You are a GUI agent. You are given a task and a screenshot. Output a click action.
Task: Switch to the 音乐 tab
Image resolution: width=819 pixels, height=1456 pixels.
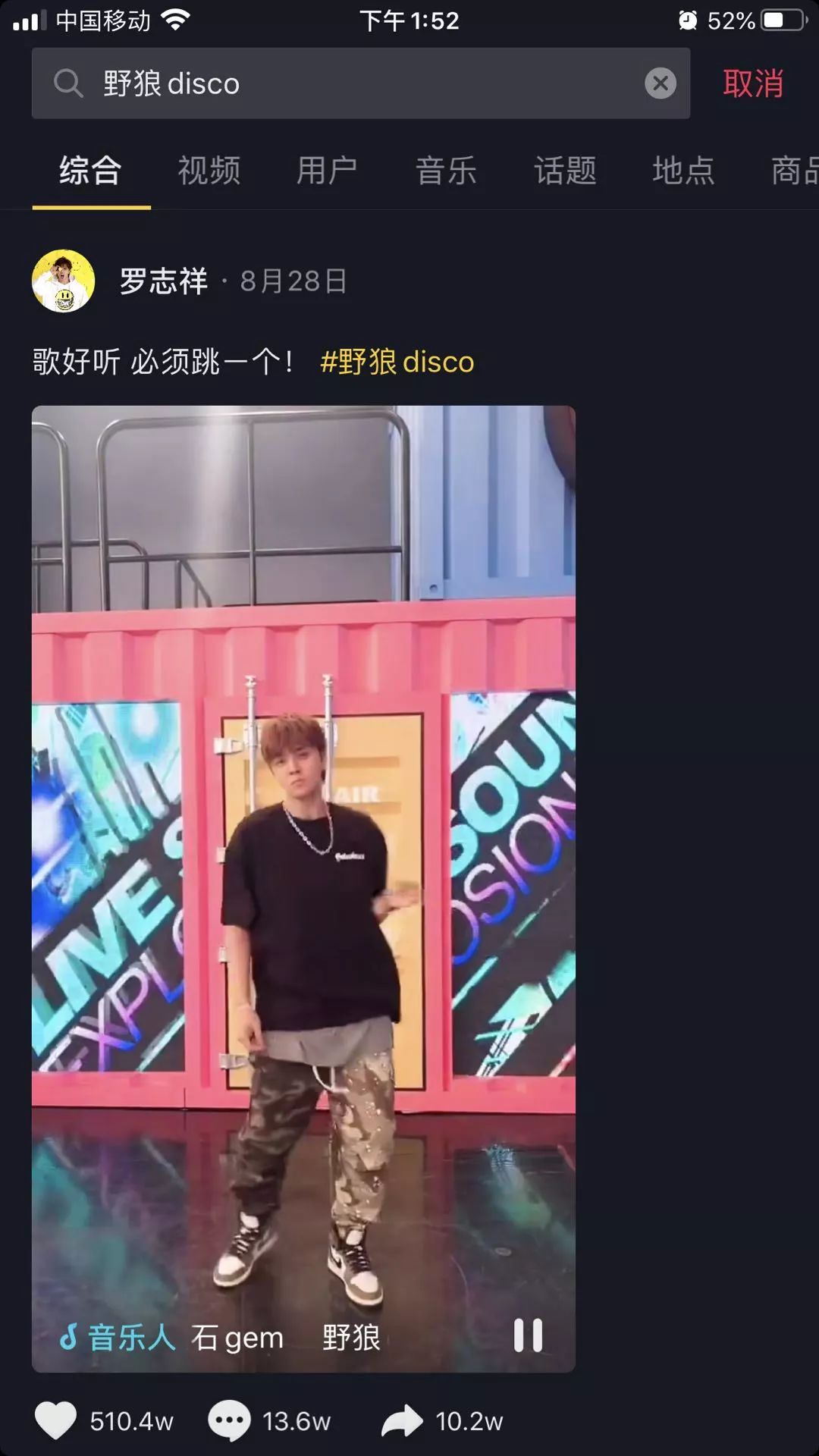(446, 171)
